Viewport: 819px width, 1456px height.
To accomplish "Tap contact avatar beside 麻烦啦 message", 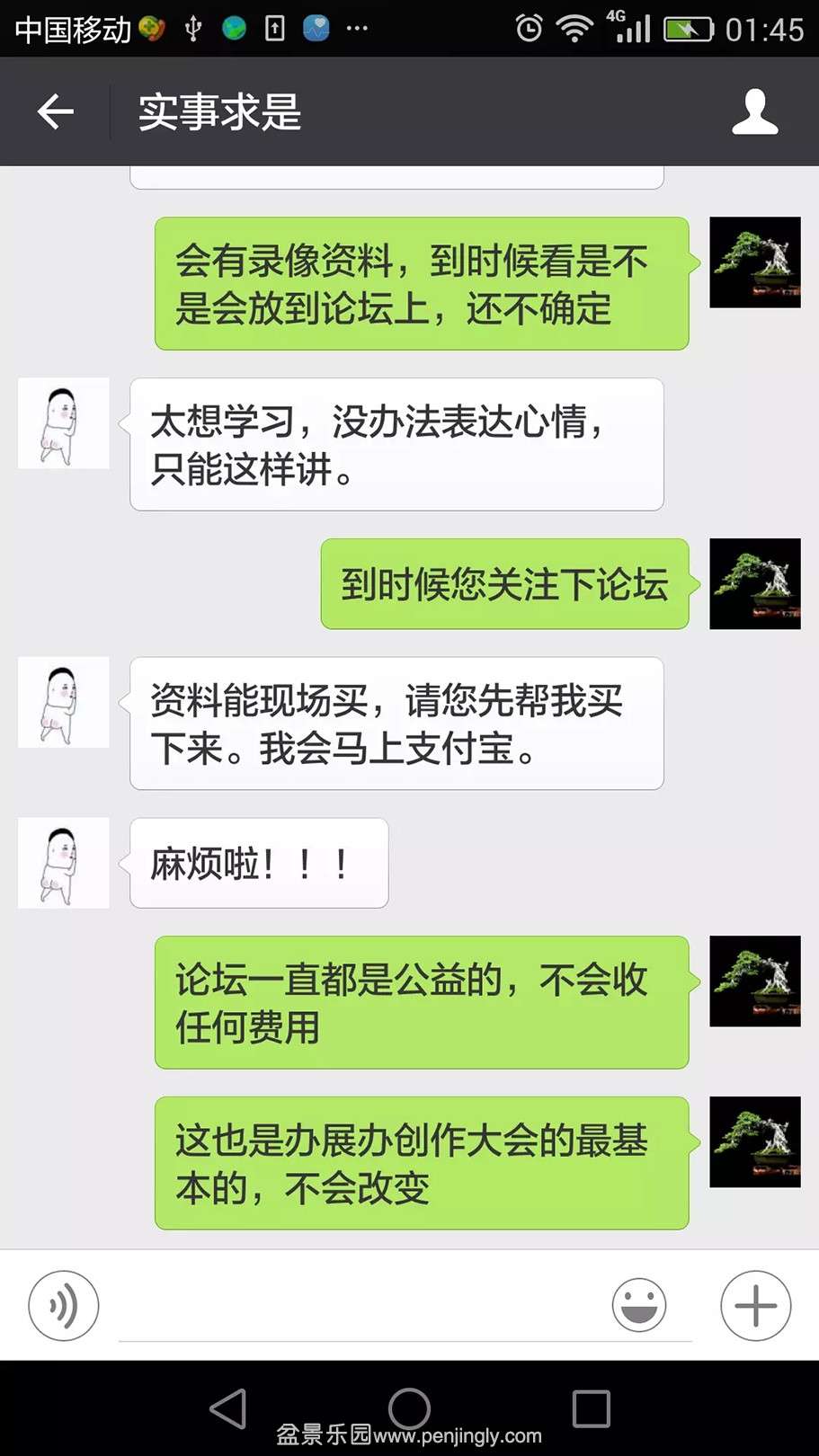I will pos(63,863).
